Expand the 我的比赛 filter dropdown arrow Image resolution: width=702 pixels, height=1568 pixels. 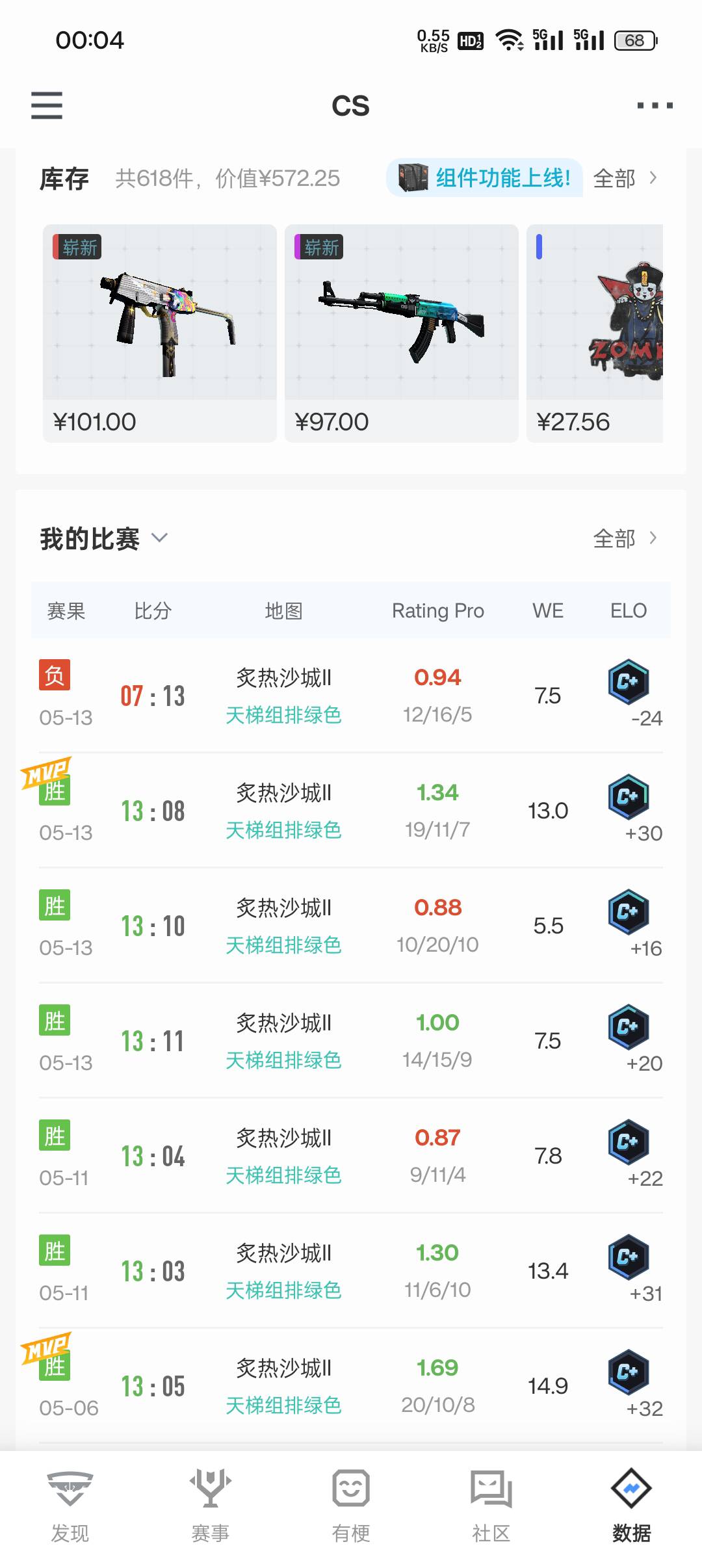(158, 538)
